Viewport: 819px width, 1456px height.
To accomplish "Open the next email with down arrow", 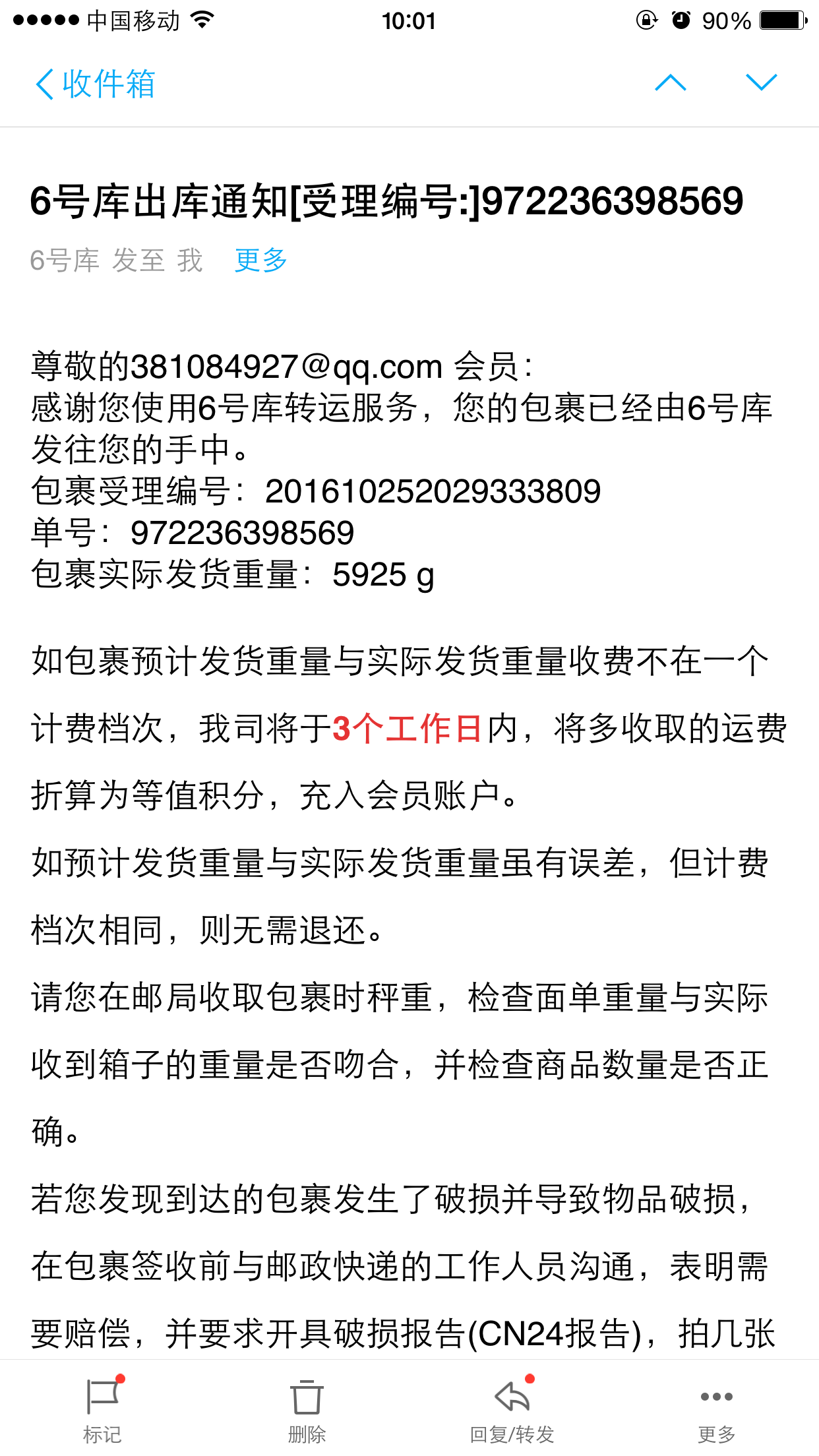I will 762,83.
